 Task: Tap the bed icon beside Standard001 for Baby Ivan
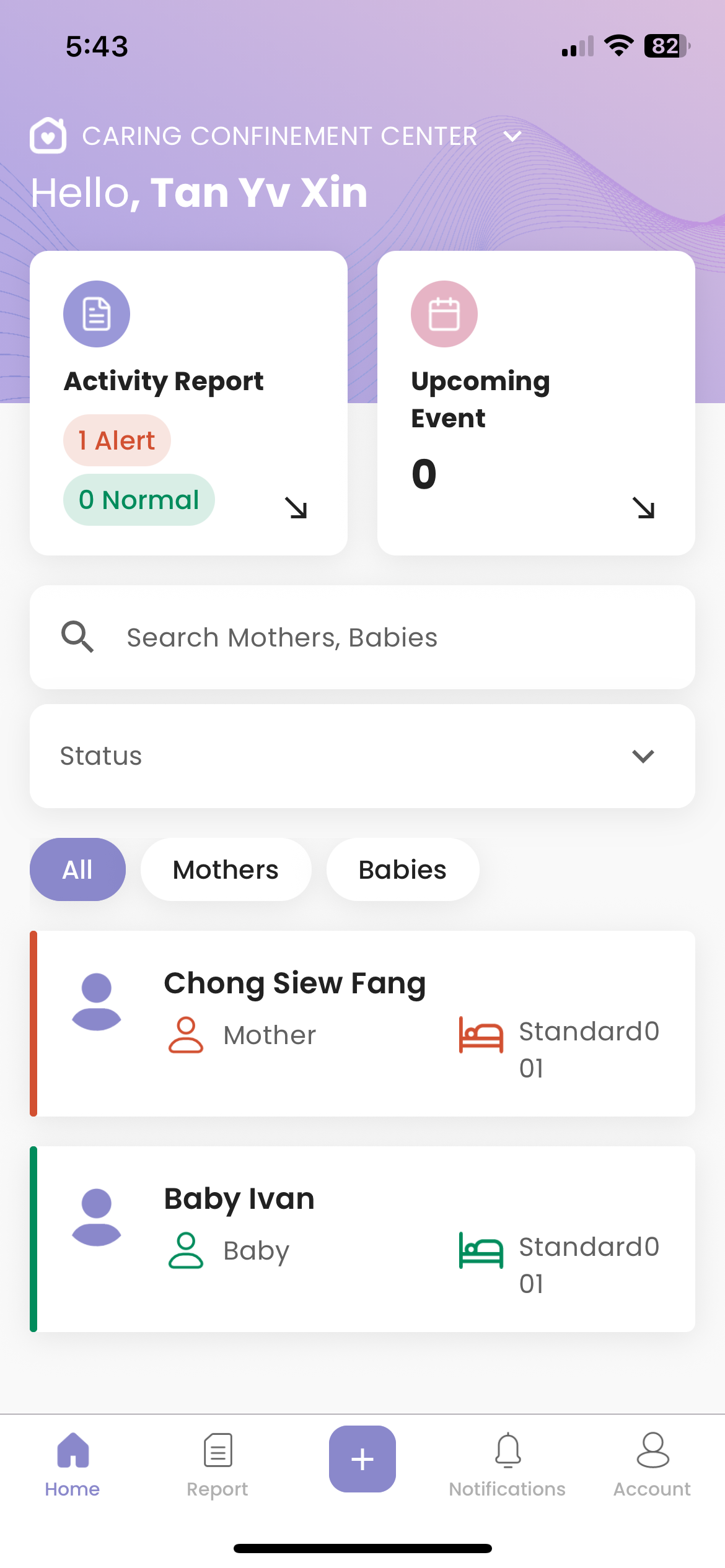[480, 1250]
